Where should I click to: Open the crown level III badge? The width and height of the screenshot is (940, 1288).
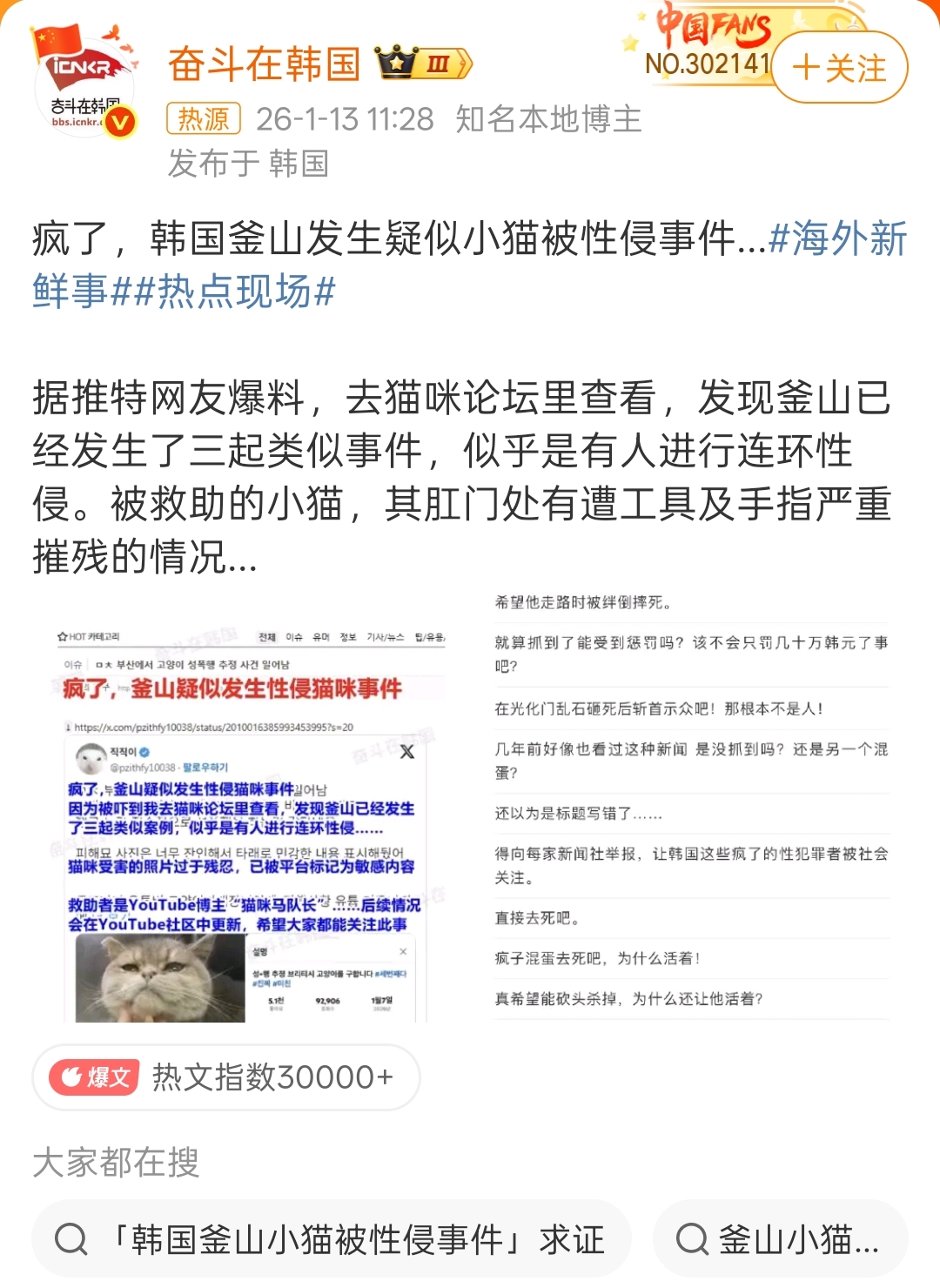click(x=423, y=64)
